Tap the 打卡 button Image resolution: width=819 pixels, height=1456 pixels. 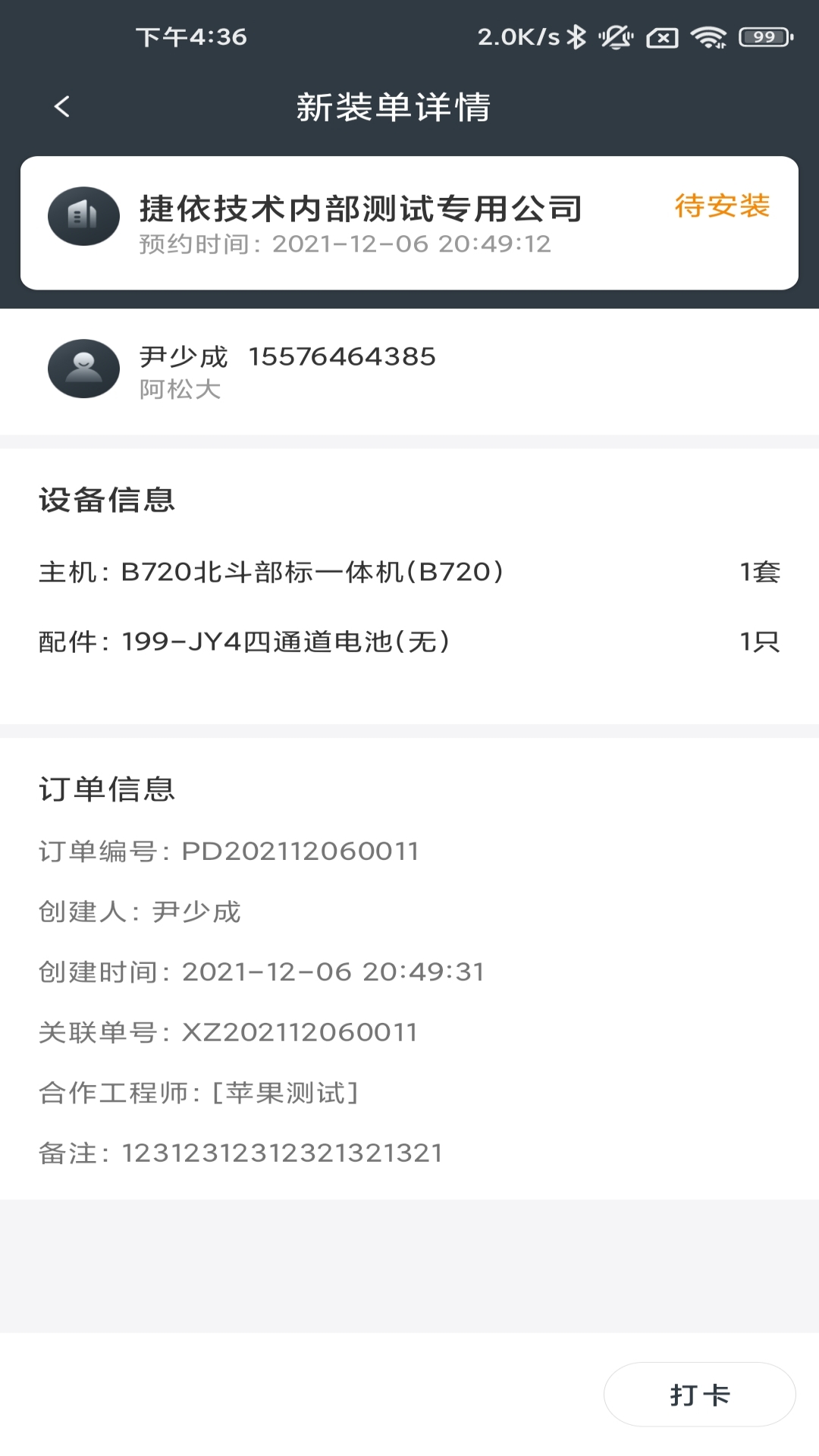pyautogui.click(x=699, y=1395)
